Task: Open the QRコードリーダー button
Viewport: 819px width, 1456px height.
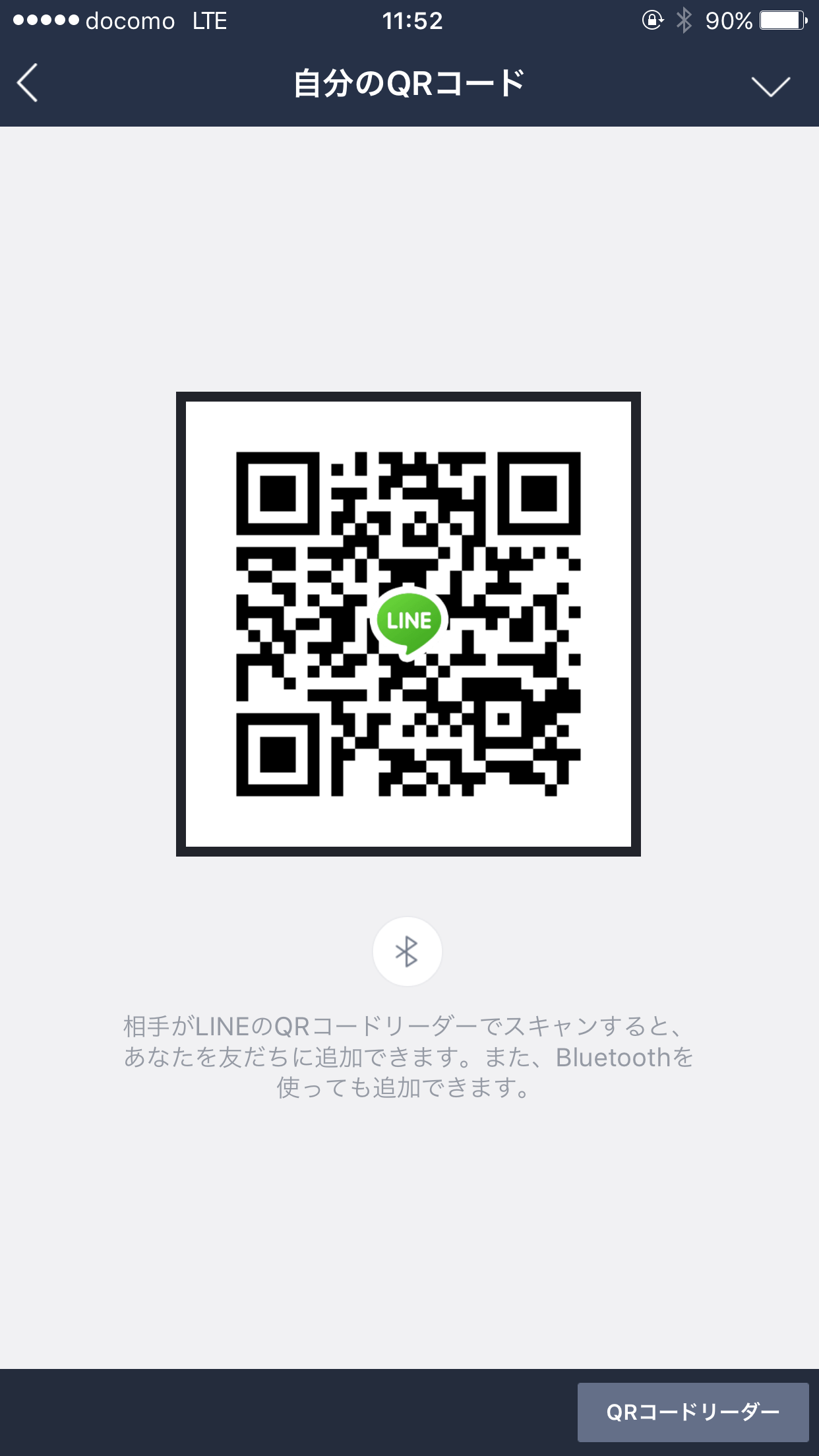Action: pos(692,1412)
